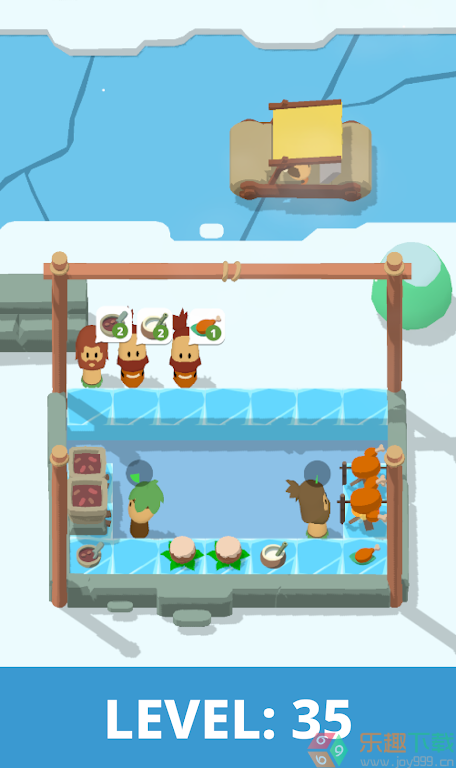Grab the white porridge bowl with spoon
Screen dimensions: 456x768
[x=273, y=555]
